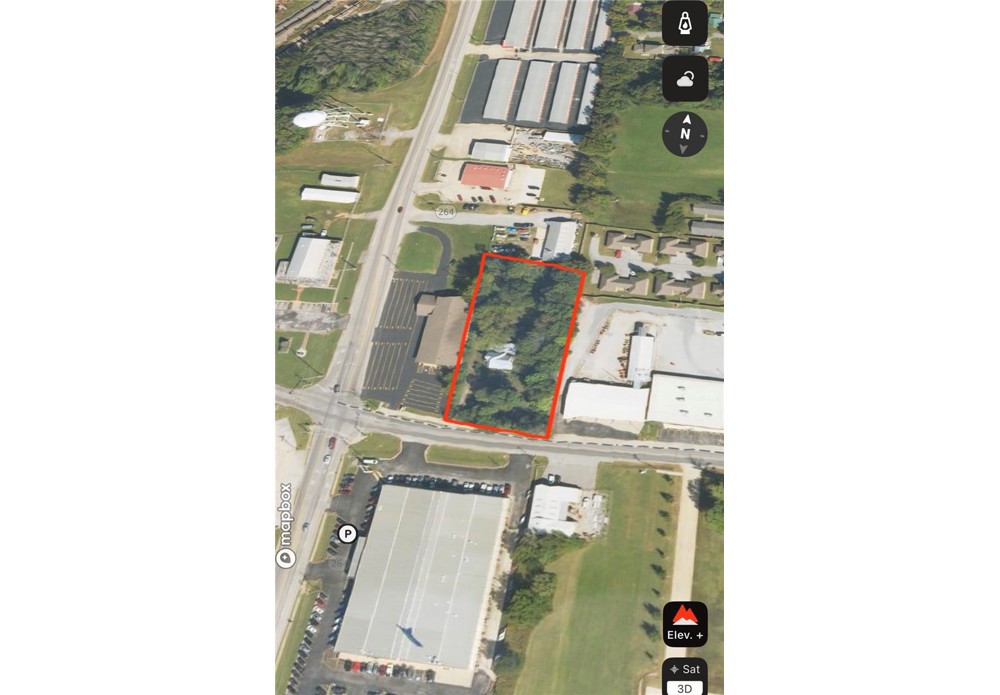Tap the north compass to reorient map
This screenshot has height=695, width=1000.
685,134
